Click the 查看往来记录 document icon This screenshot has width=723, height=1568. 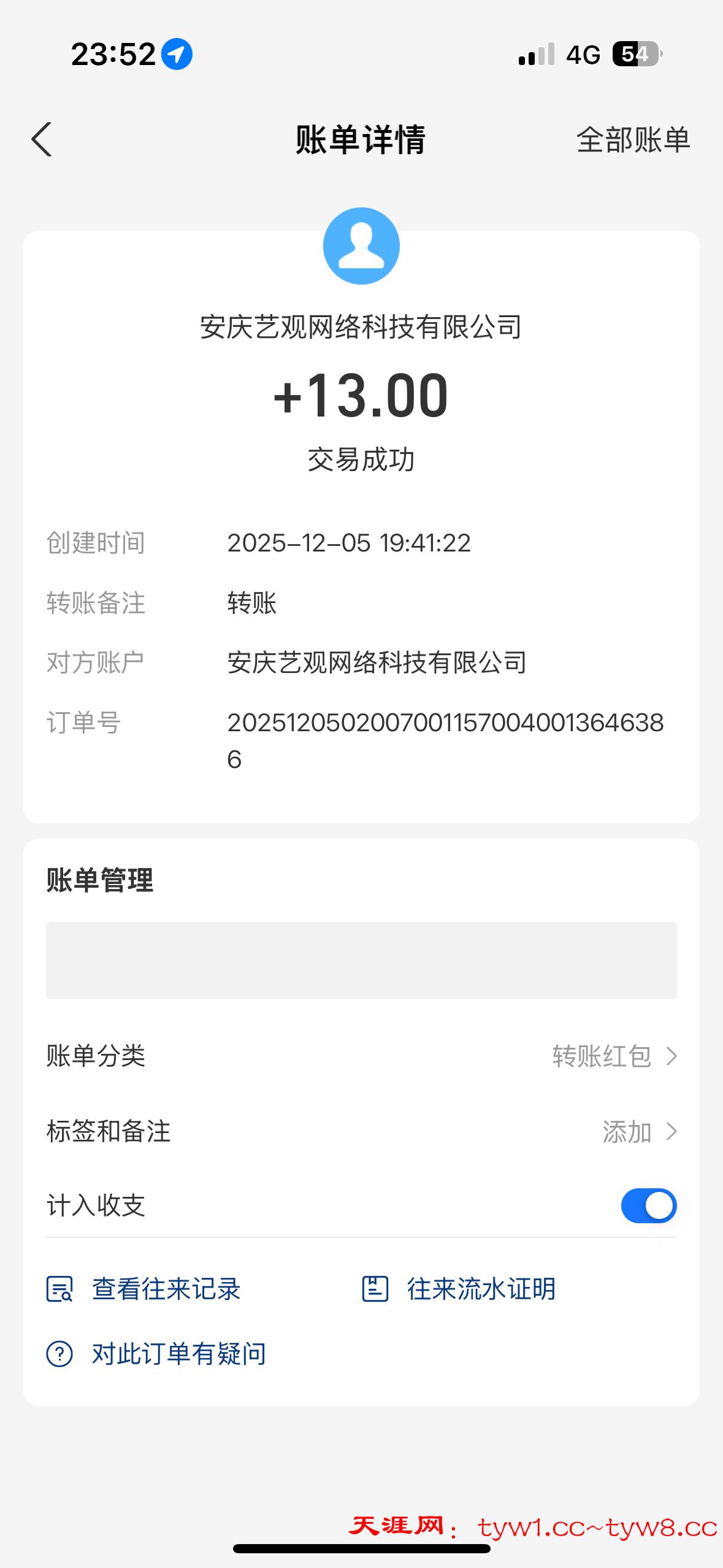click(x=59, y=1289)
